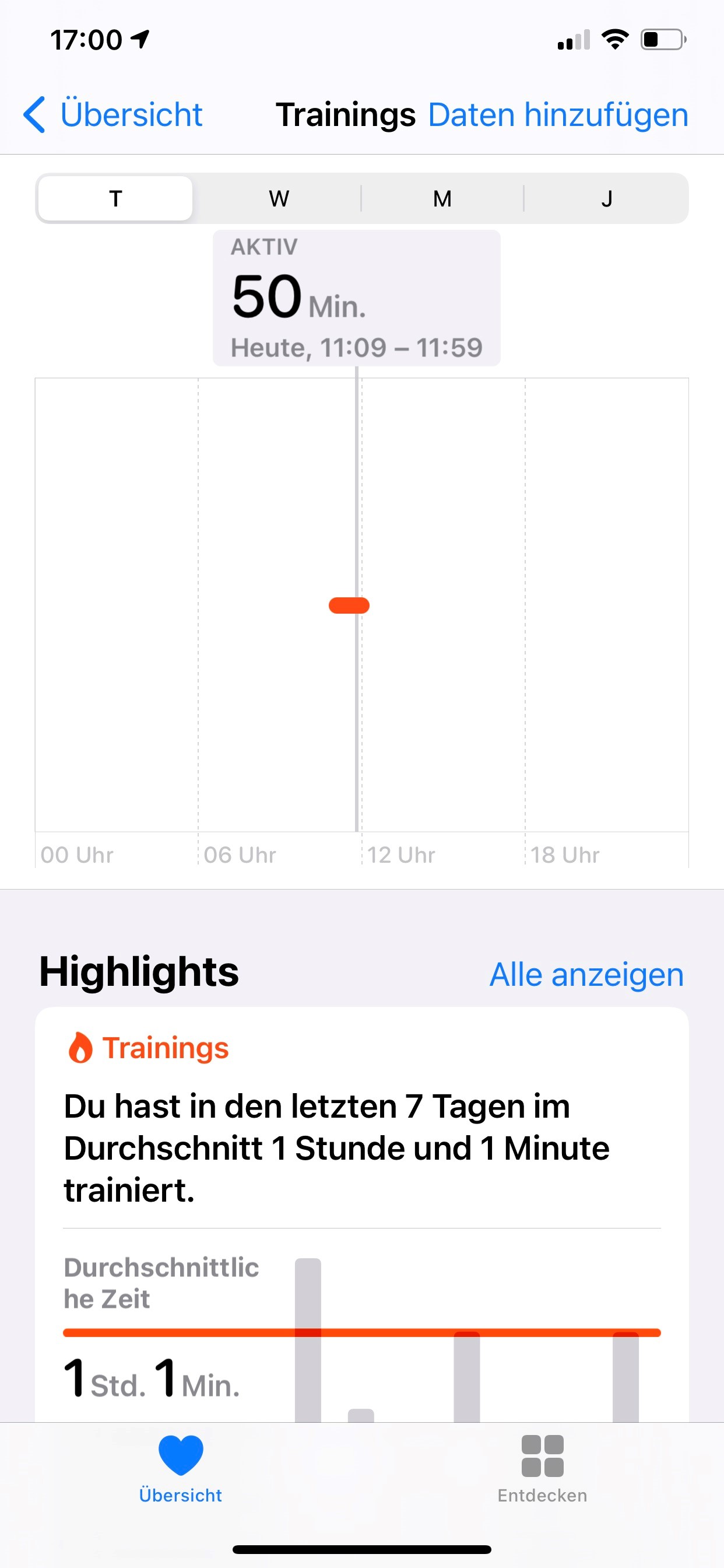
Task: Switch to the W week view
Action: coord(279,198)
